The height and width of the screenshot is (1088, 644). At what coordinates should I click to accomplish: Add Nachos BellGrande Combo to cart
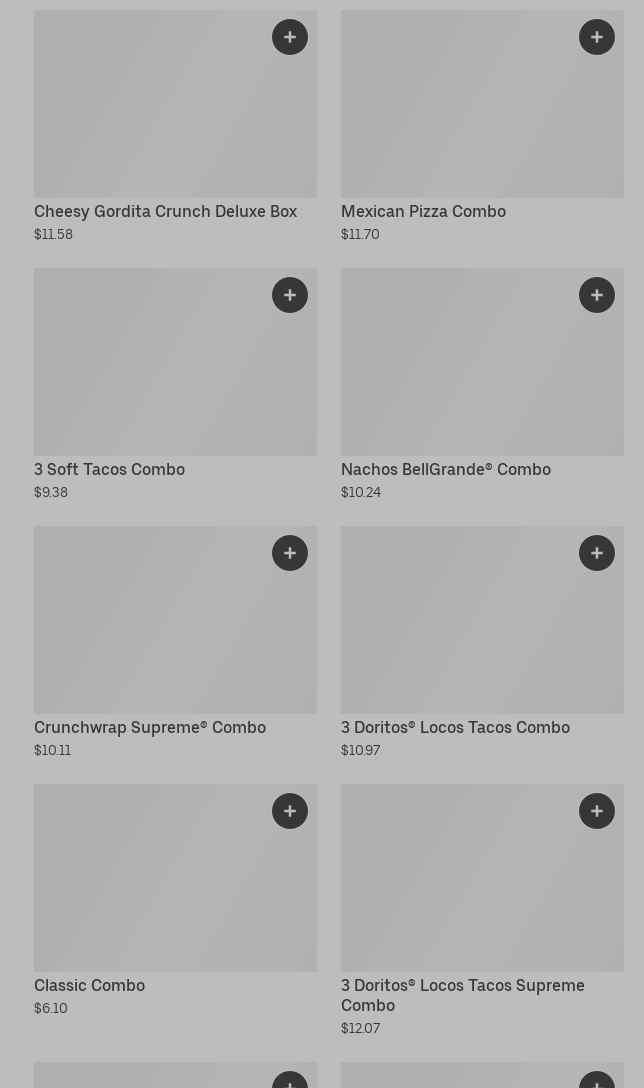click(597, 295)
